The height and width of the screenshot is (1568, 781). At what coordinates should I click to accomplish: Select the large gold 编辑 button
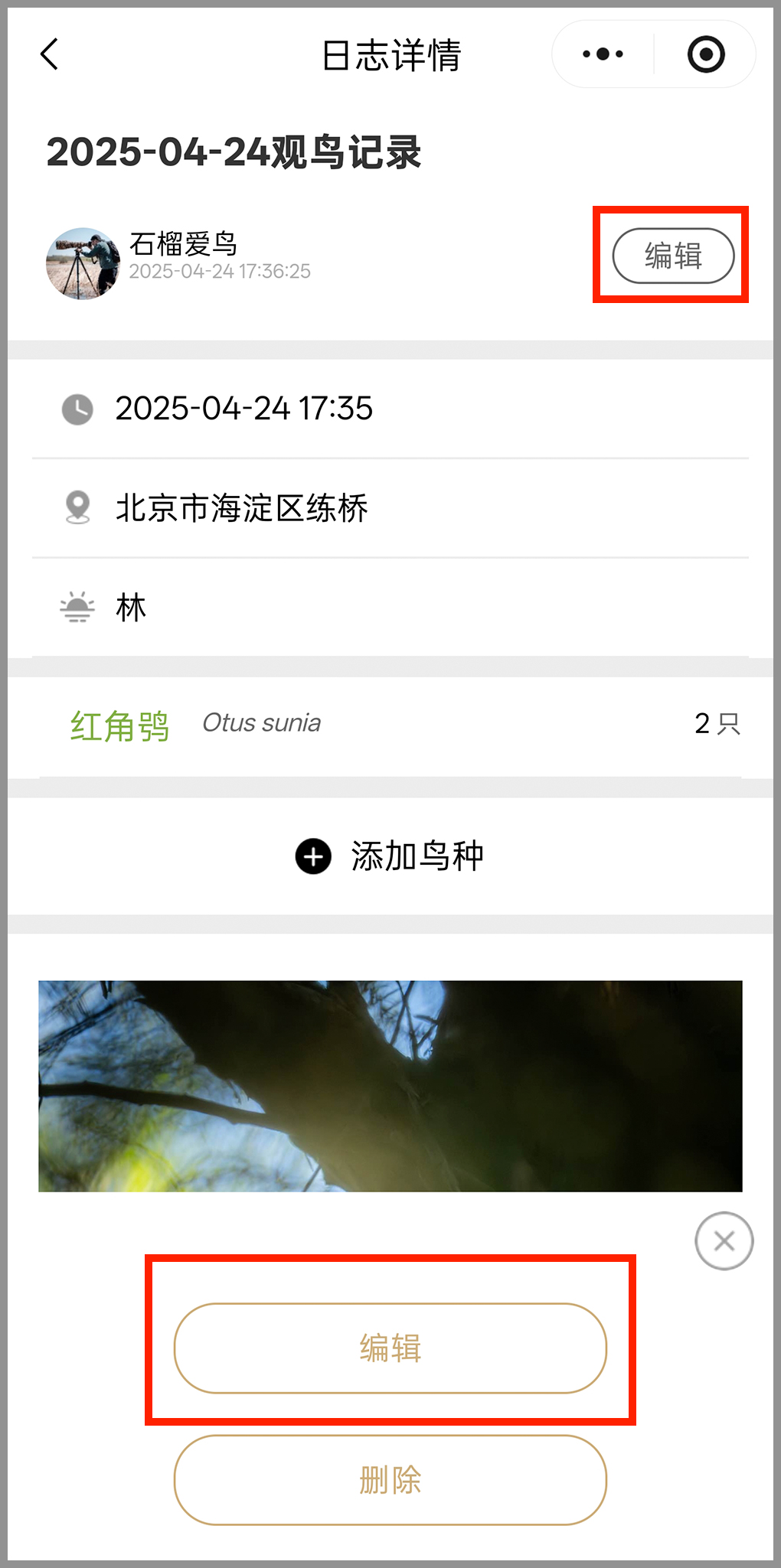pyautogui.click(x=390, y=1348)
